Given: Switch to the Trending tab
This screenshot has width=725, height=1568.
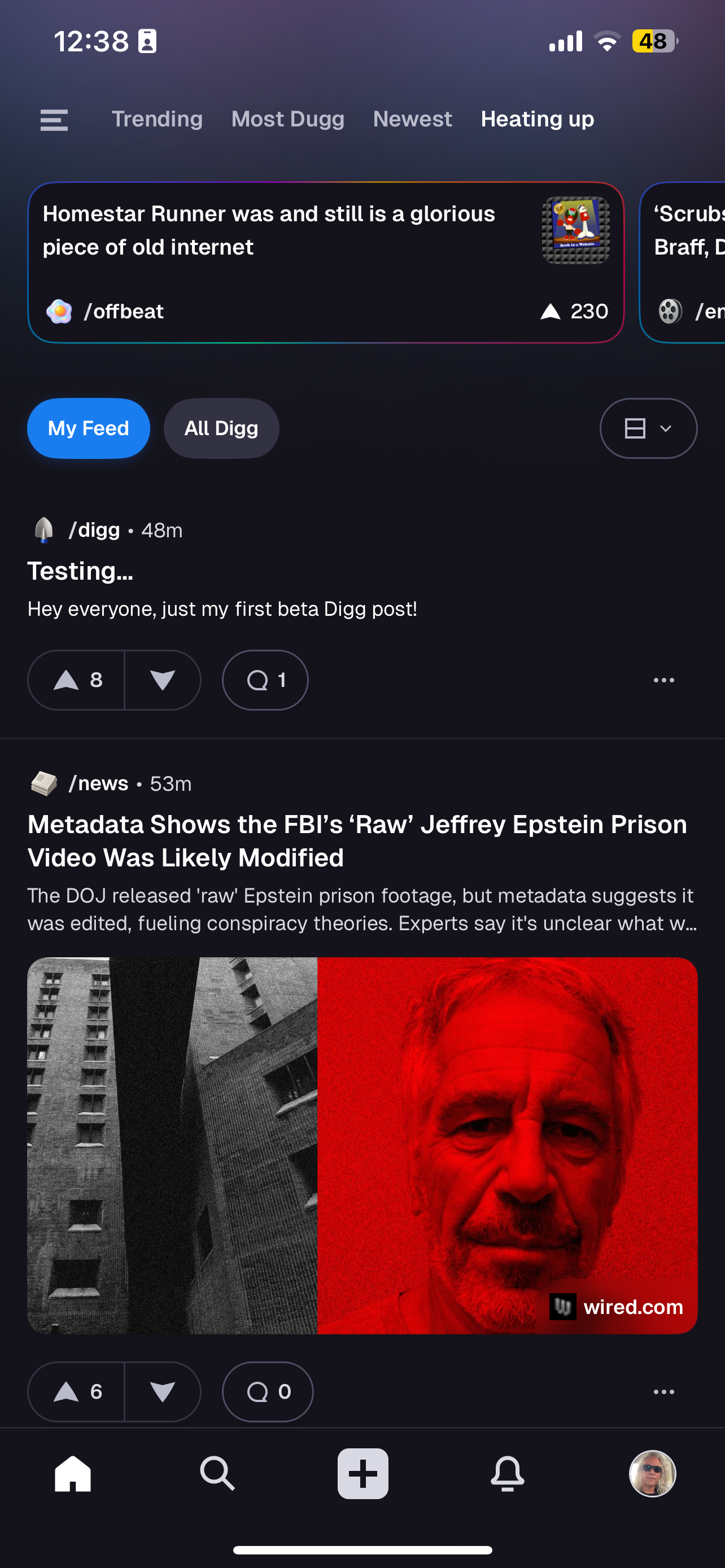Looking at the screenshot, I should pos(157,119).
